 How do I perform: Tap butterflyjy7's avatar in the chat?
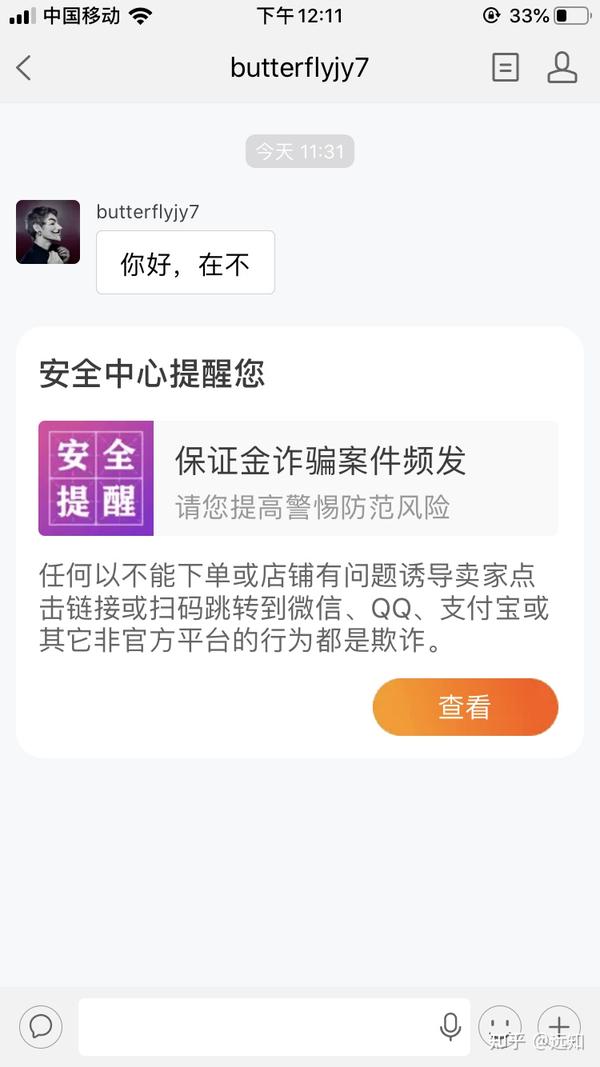[48, 232]
